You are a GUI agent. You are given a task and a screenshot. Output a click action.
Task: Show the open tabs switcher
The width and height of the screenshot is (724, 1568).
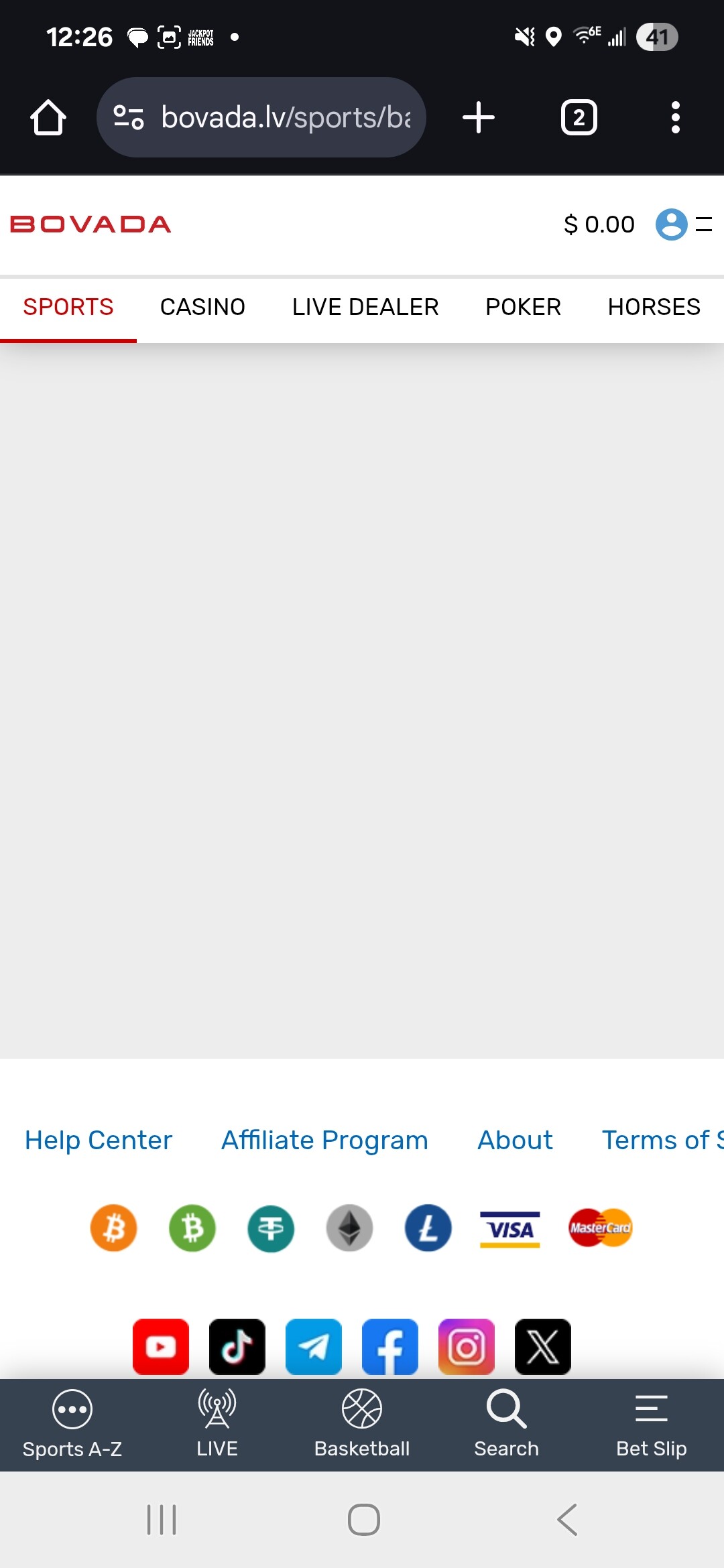(x=579, y=118)
